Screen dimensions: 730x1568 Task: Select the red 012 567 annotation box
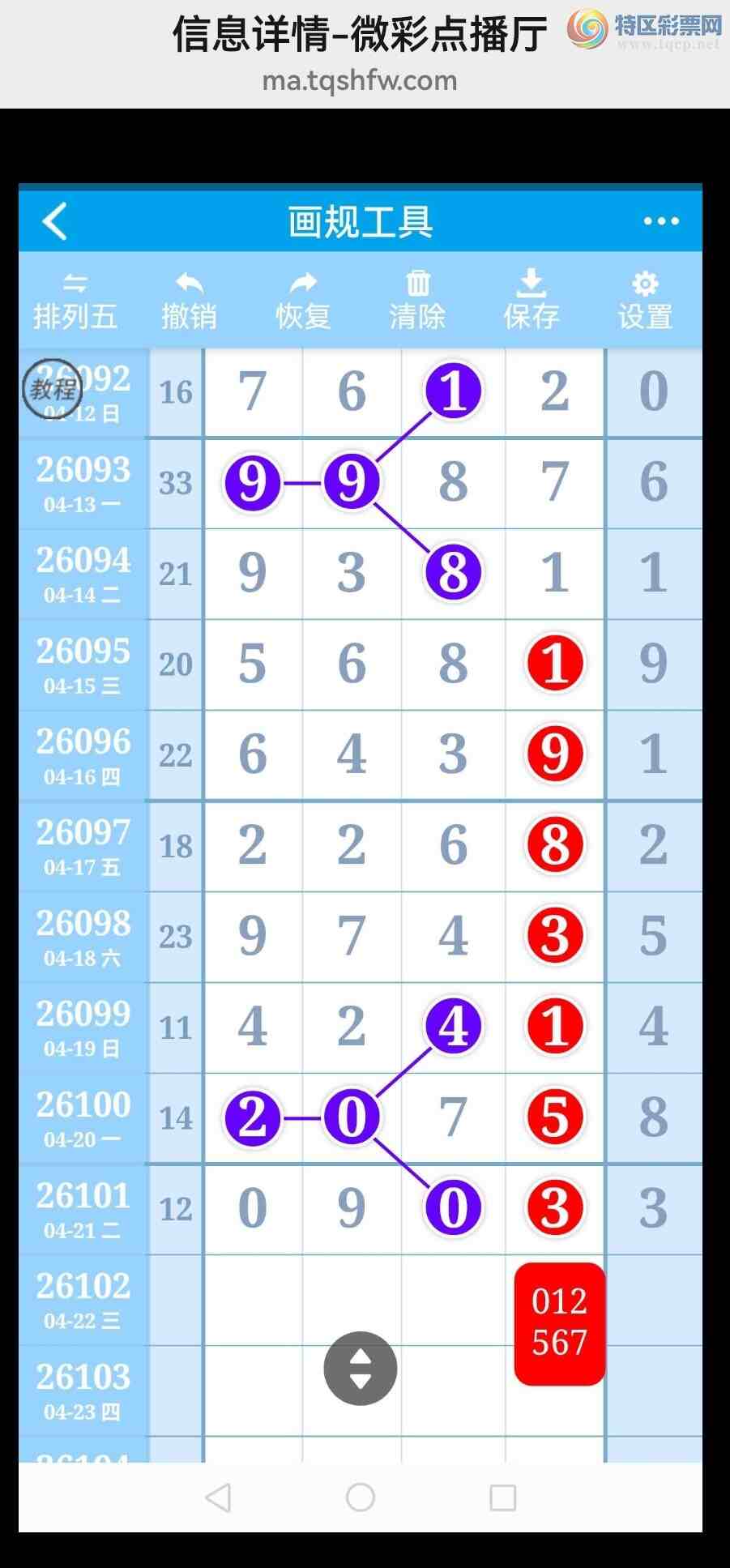pos(559,1322)
